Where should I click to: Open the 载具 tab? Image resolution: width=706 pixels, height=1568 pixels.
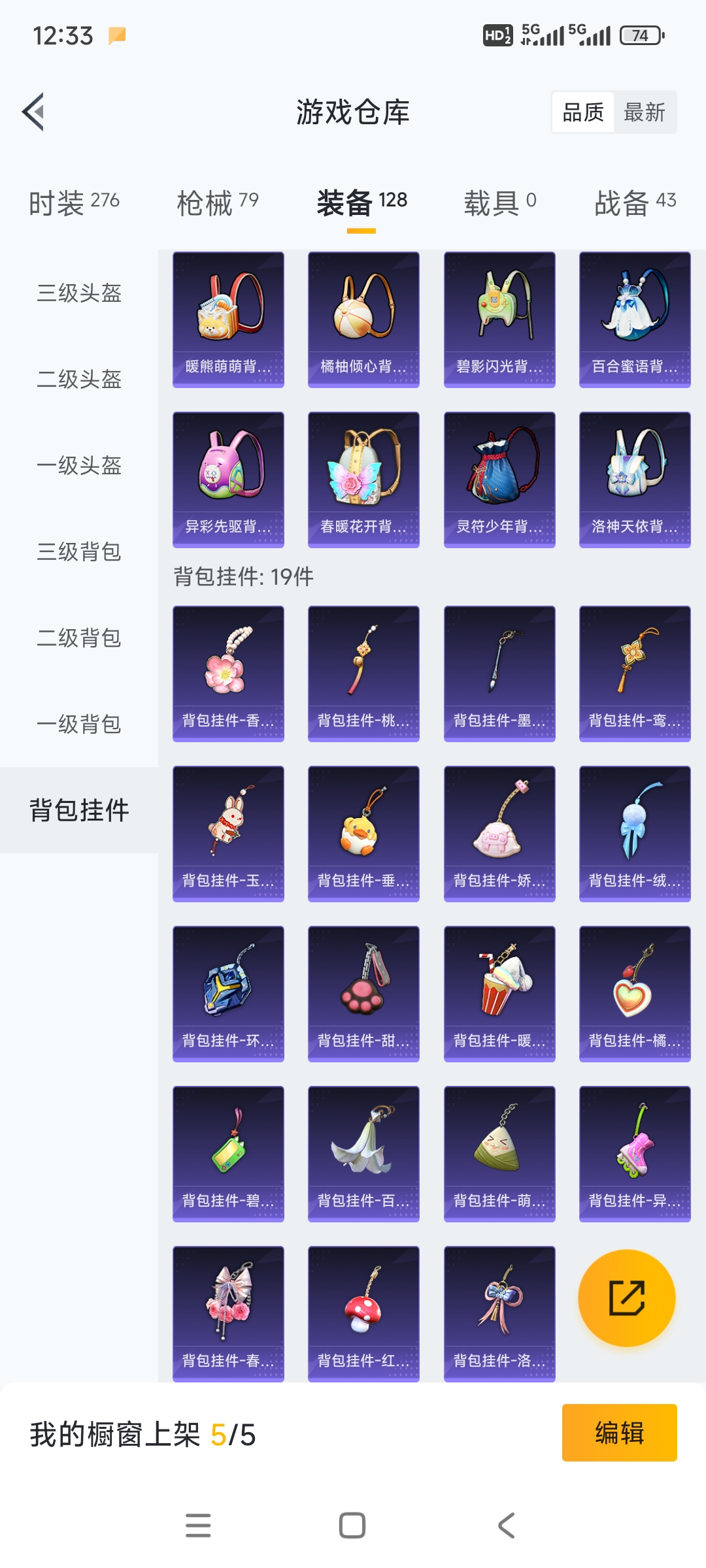tap(500, 203)
